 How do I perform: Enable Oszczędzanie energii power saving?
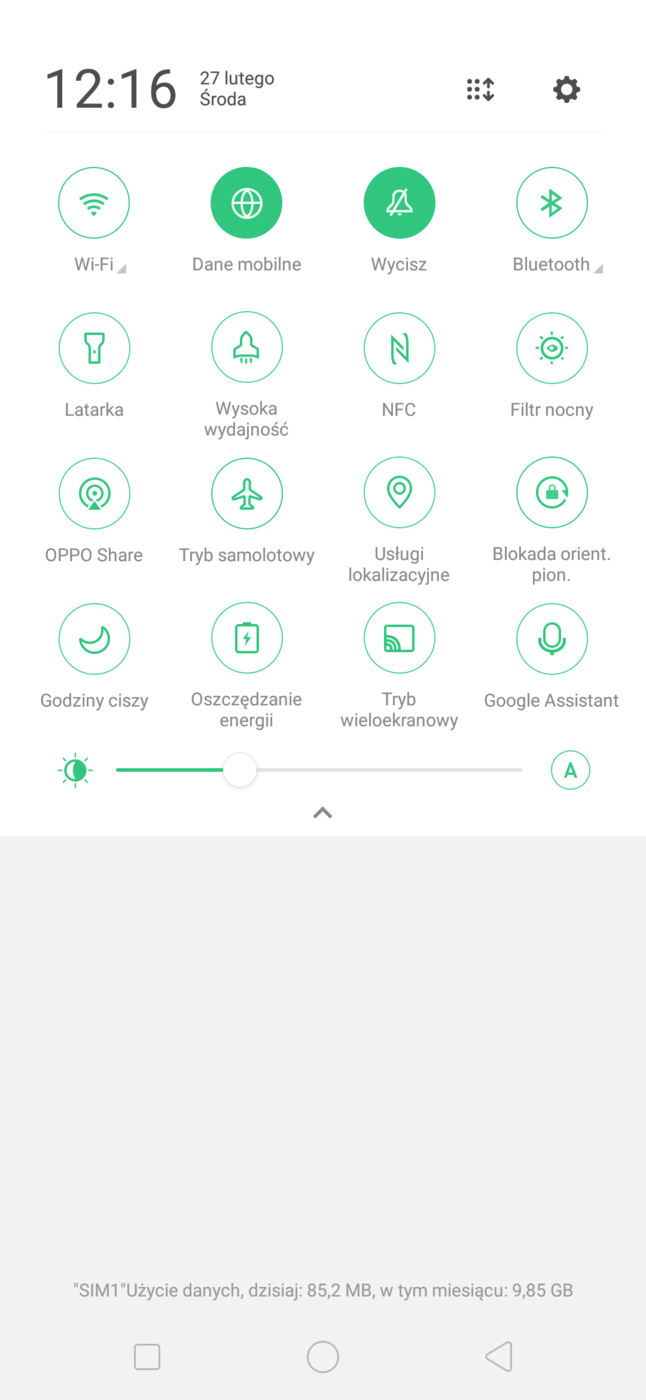pyautogui.click(x=247, y=638)
